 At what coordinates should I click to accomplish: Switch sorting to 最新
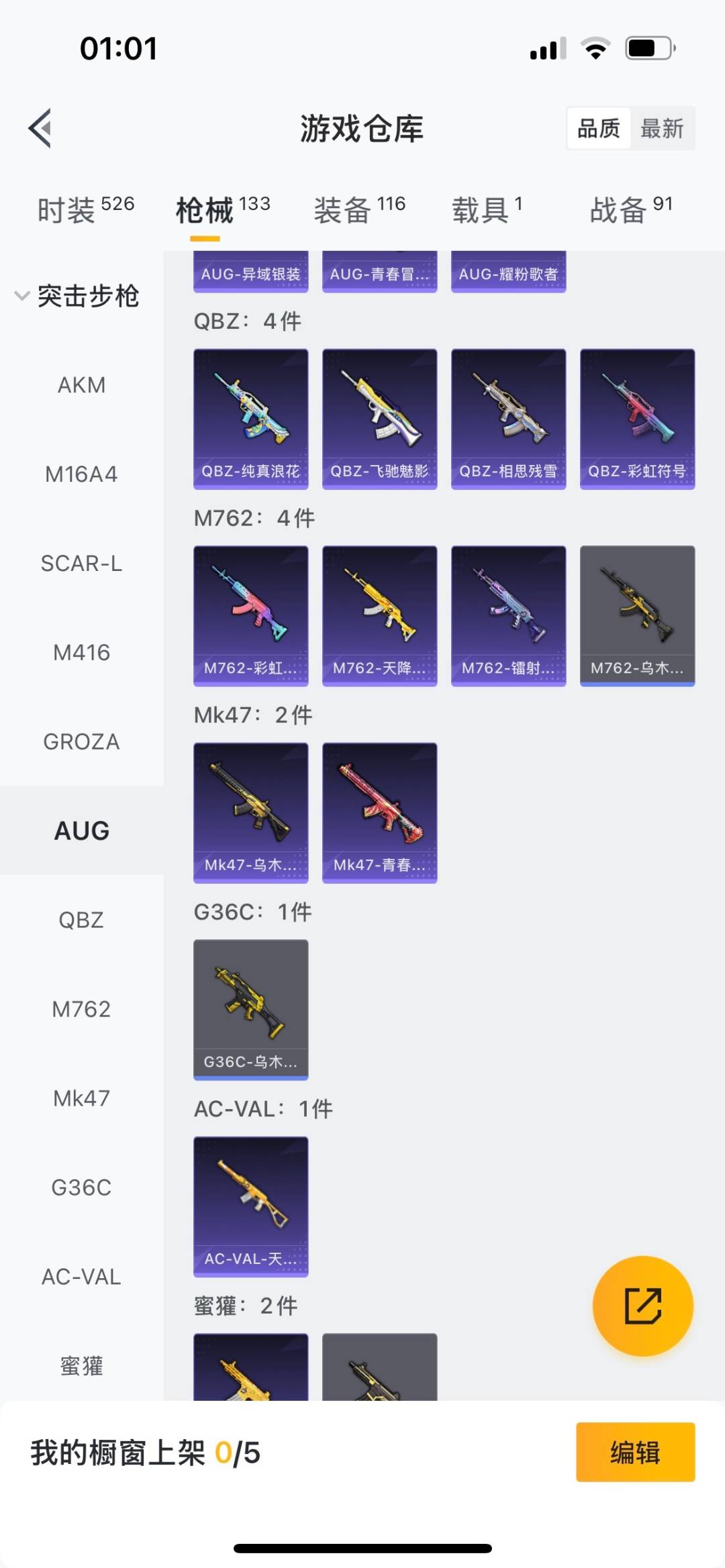click(x=661, y=128)
